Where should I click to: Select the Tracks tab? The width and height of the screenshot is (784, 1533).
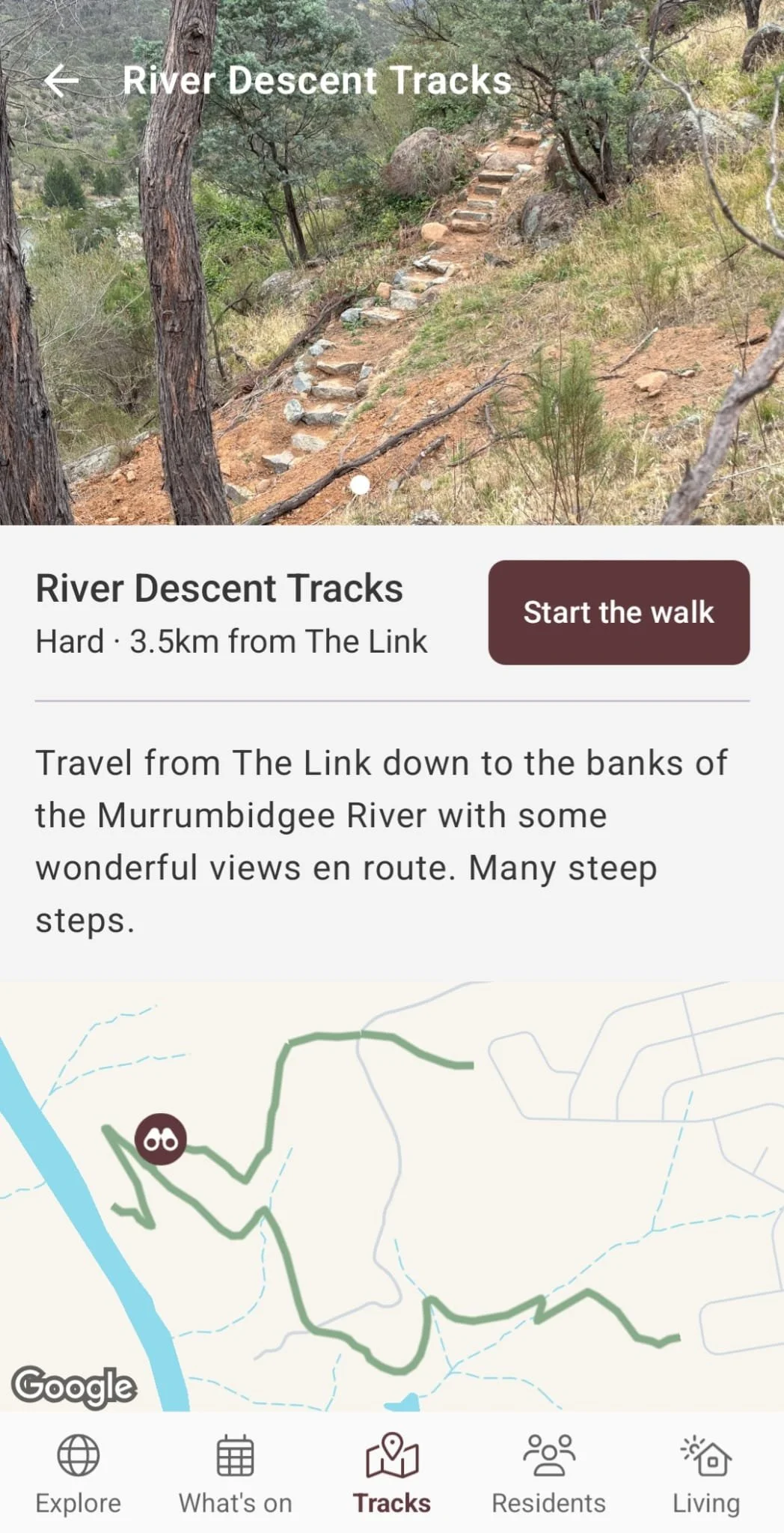click(x=392, y=1475)
